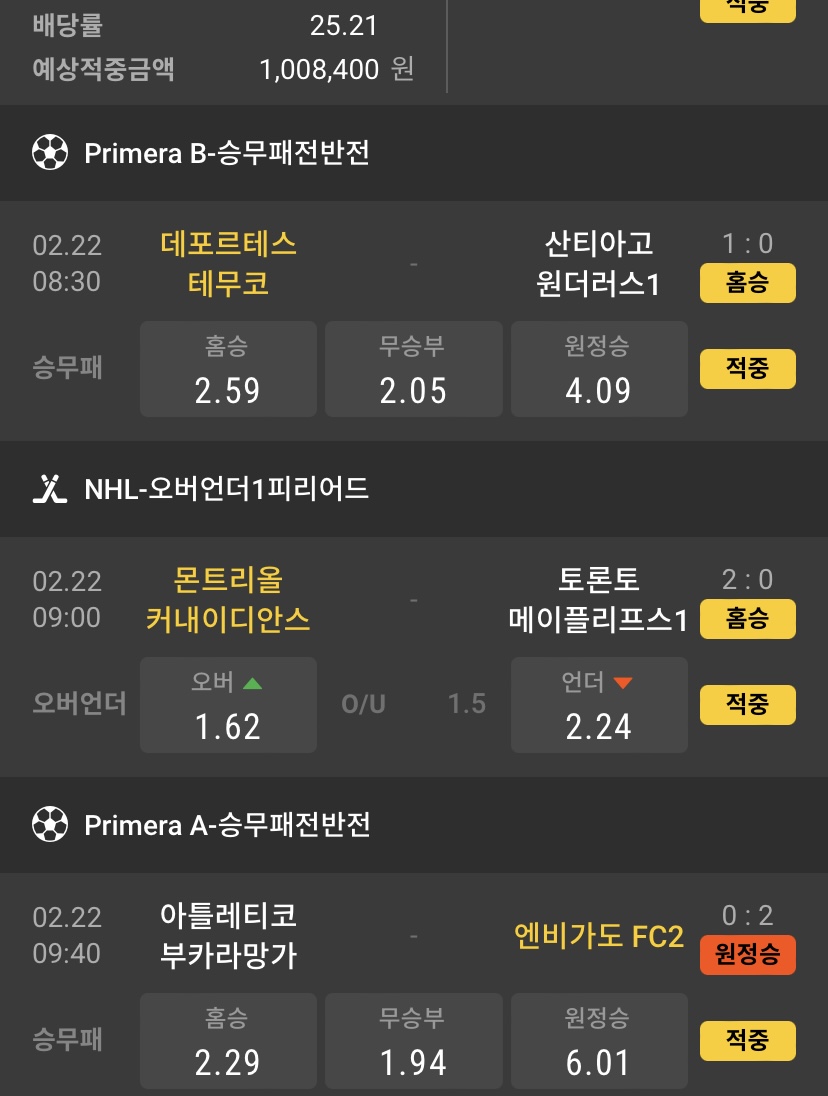Select 무승부 2.05 in Primera B match

[x=413, y=369]
